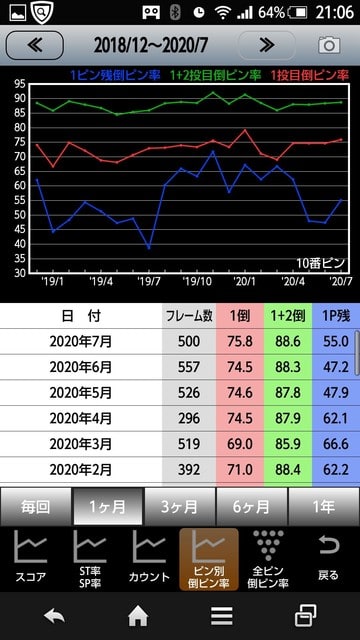Advance to the next date range
The image size is (360, 640).
click(267, 45)
